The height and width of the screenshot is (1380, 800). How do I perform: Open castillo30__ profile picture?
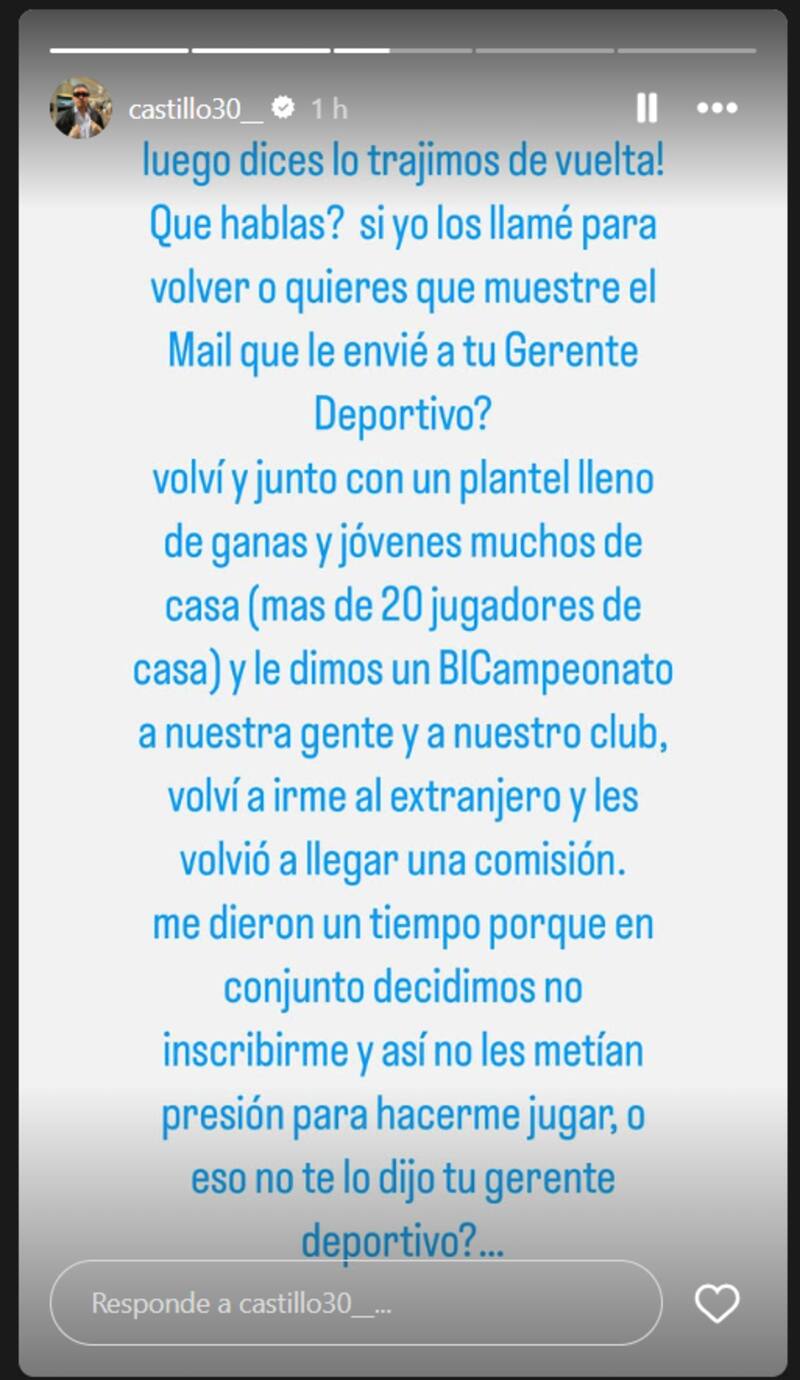coord(81,108)
